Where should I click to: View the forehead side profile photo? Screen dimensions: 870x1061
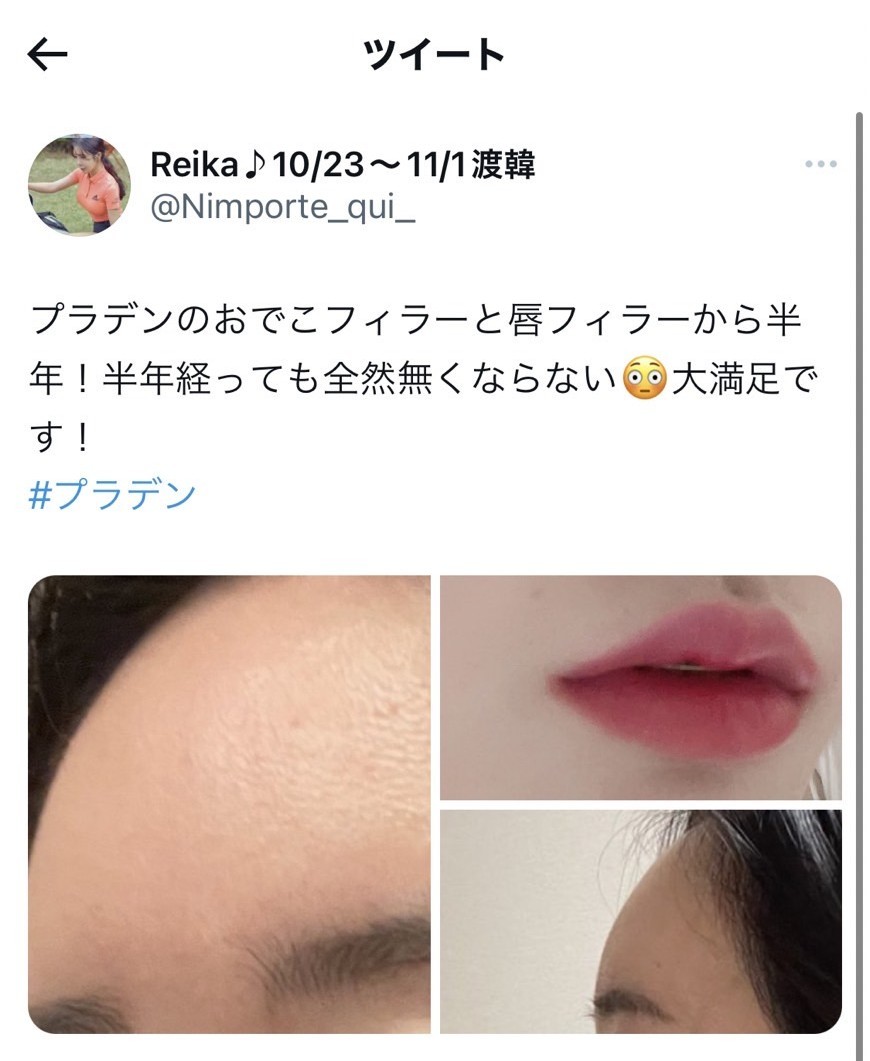coord(641,920)
